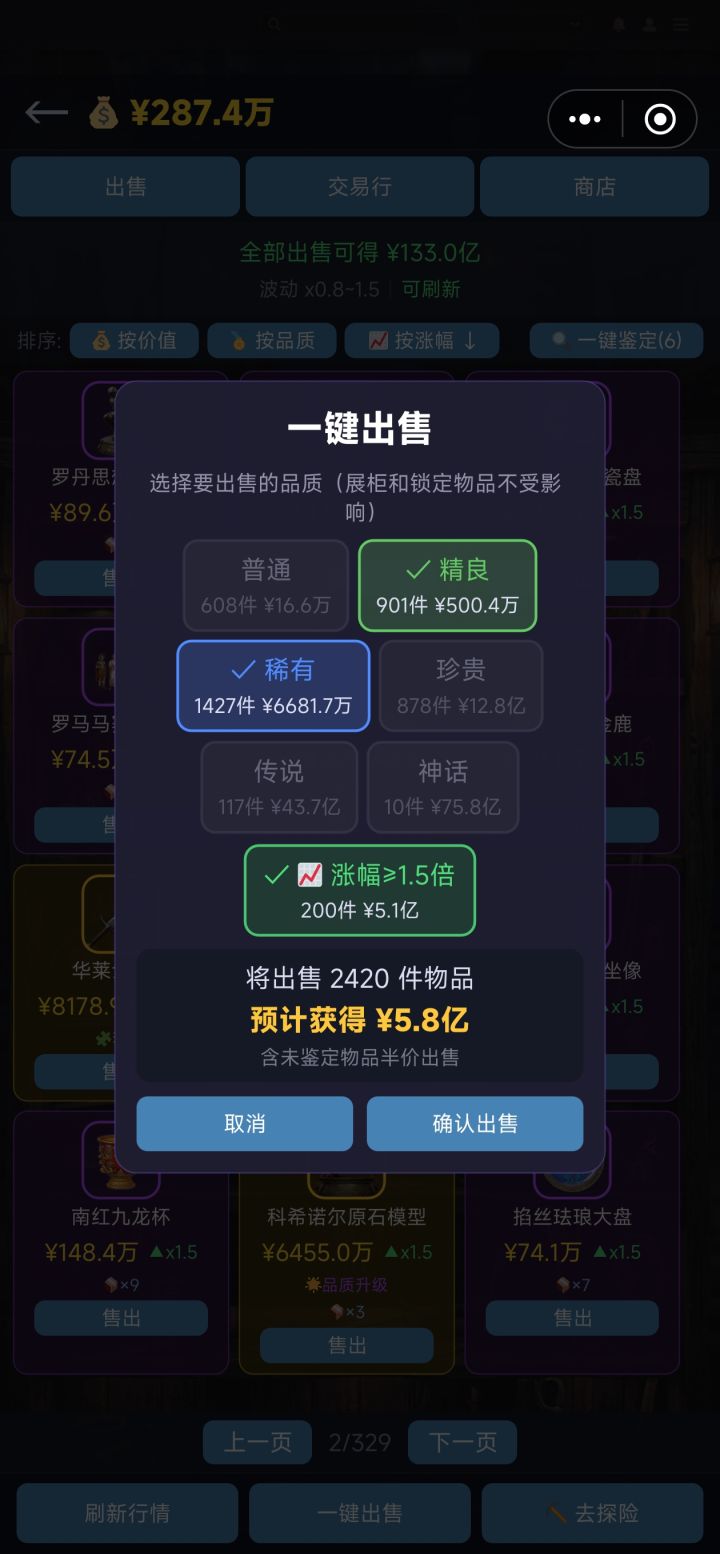Switch to the 商店 tab
This screenshot has width=720, height=1554.
pos(594,186)
